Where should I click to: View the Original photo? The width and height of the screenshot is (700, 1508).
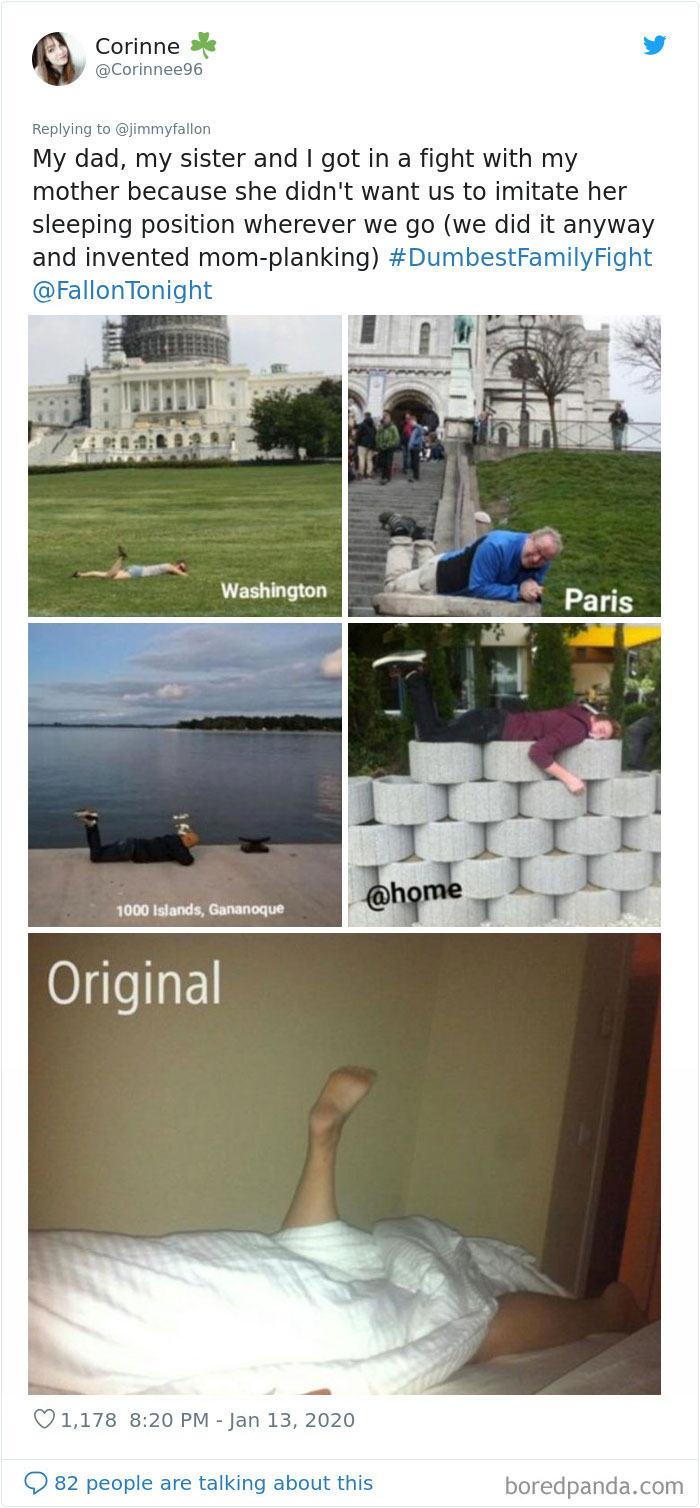click(x=344, y=1163)
